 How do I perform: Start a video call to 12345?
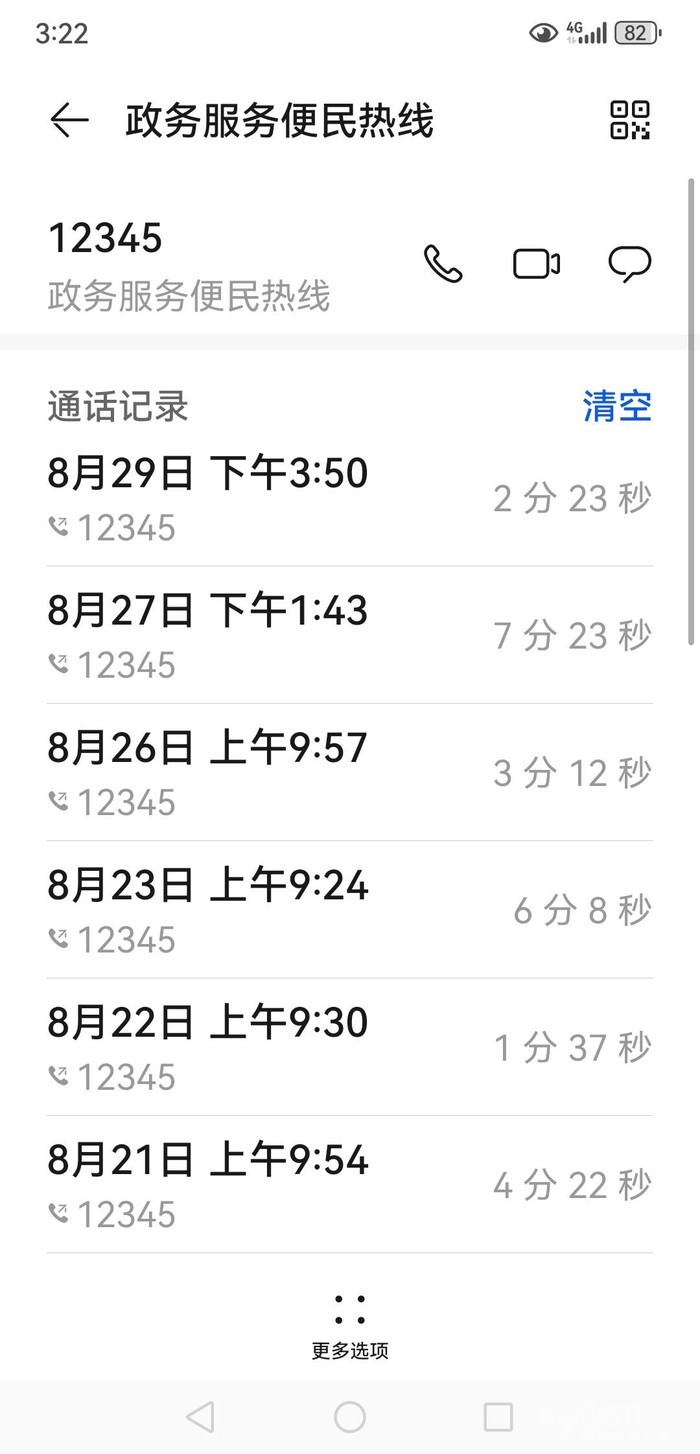536,264
